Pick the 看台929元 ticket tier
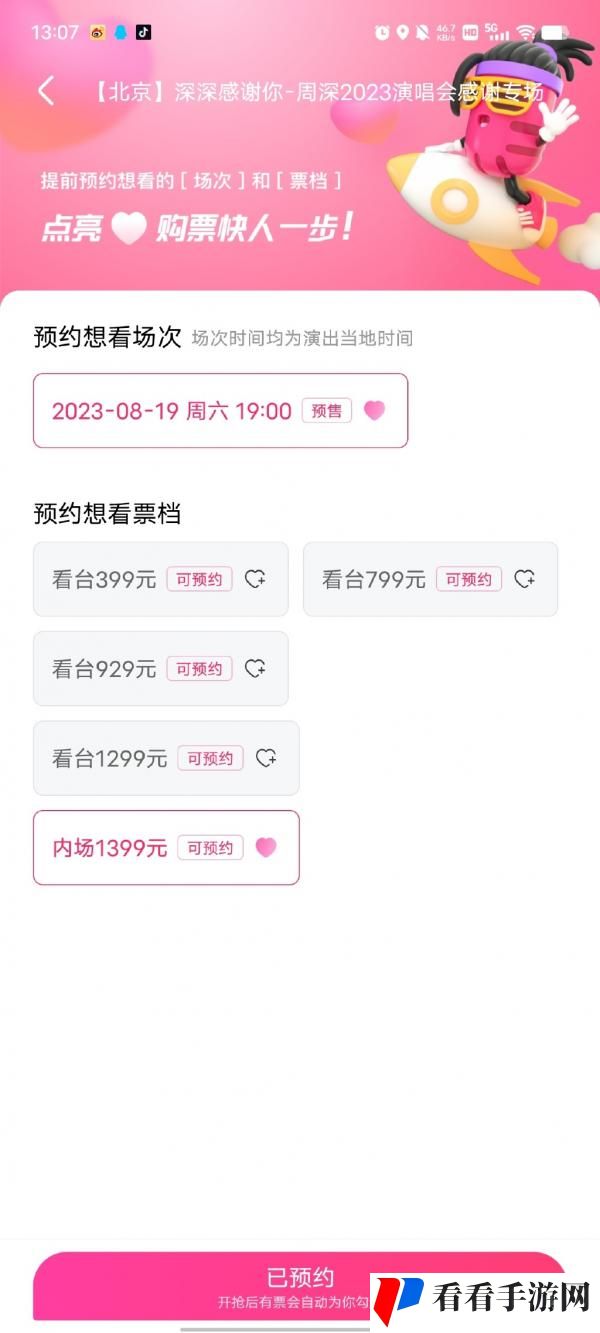This screenshot has width=600, height=1333. point(160,668)
